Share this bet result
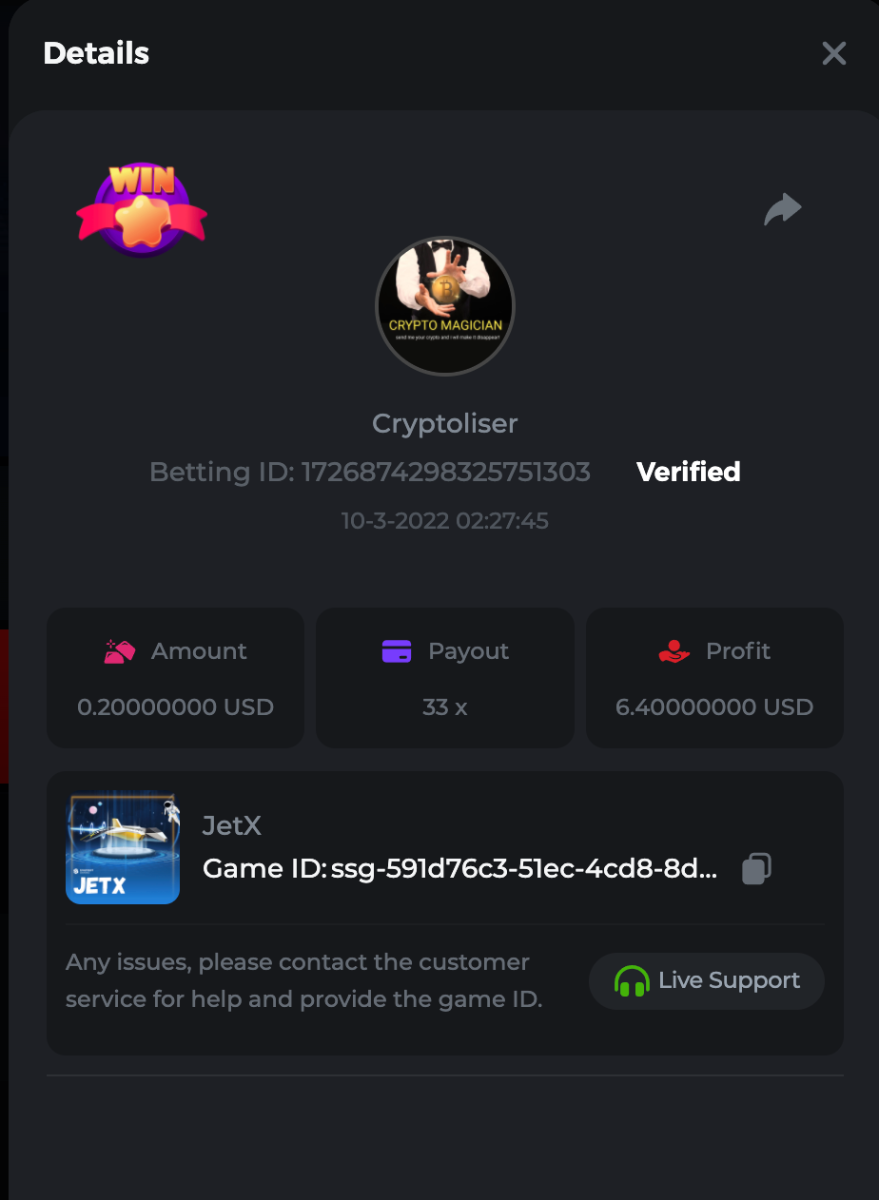The height and width of the screenshot is (1200, 879). click(x=783, y=209)
